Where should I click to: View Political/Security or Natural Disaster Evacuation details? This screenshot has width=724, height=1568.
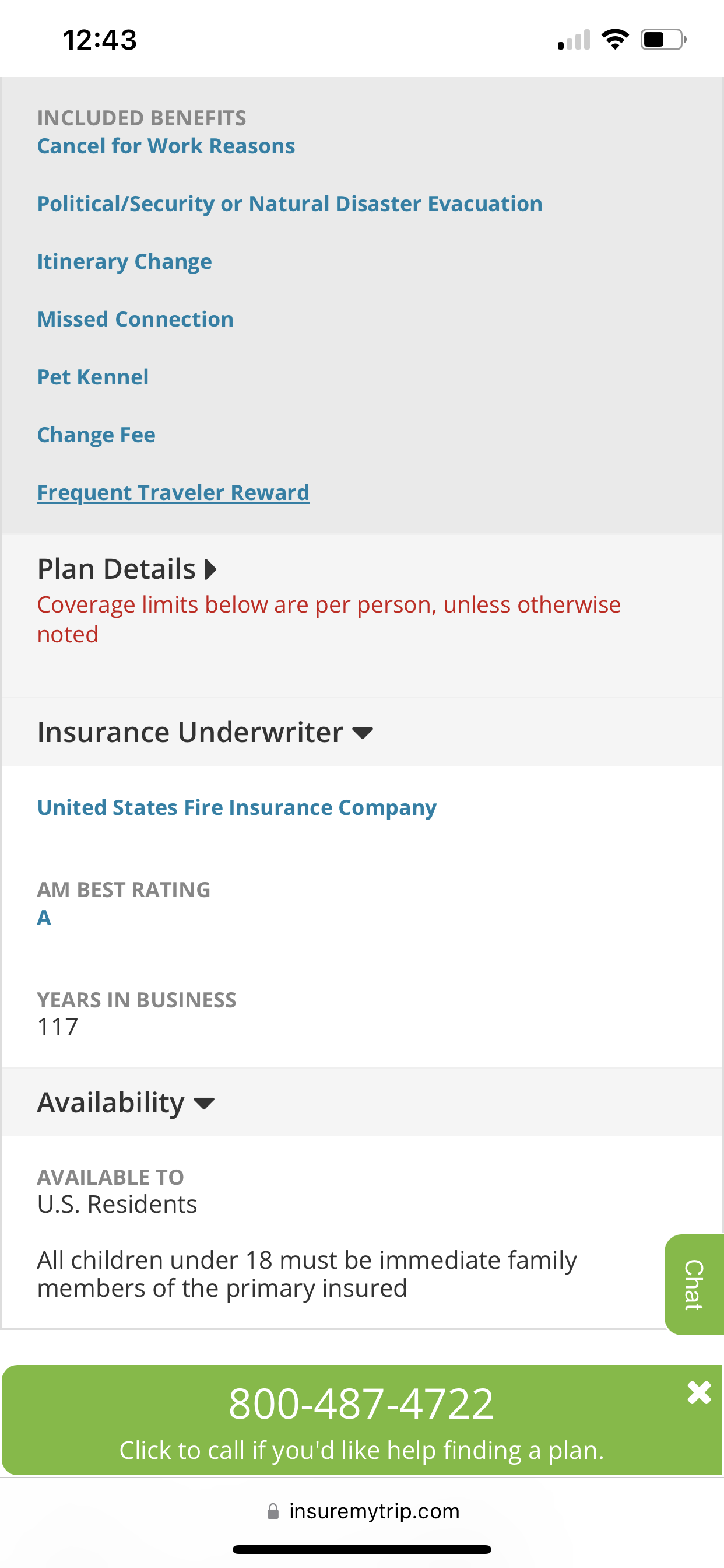pos(290,204)
